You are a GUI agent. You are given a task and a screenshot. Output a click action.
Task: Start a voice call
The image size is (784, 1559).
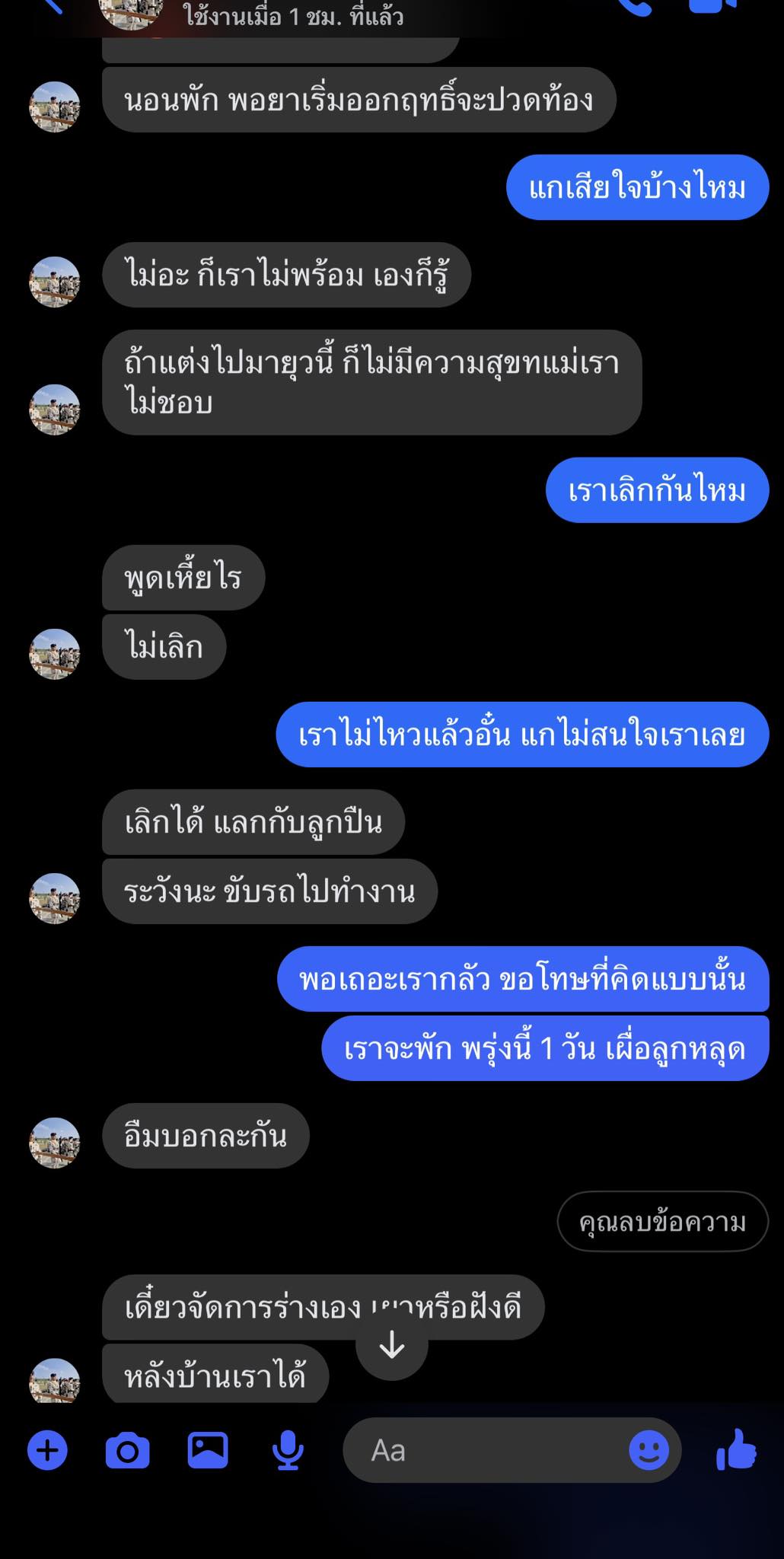tap(633, 6)
